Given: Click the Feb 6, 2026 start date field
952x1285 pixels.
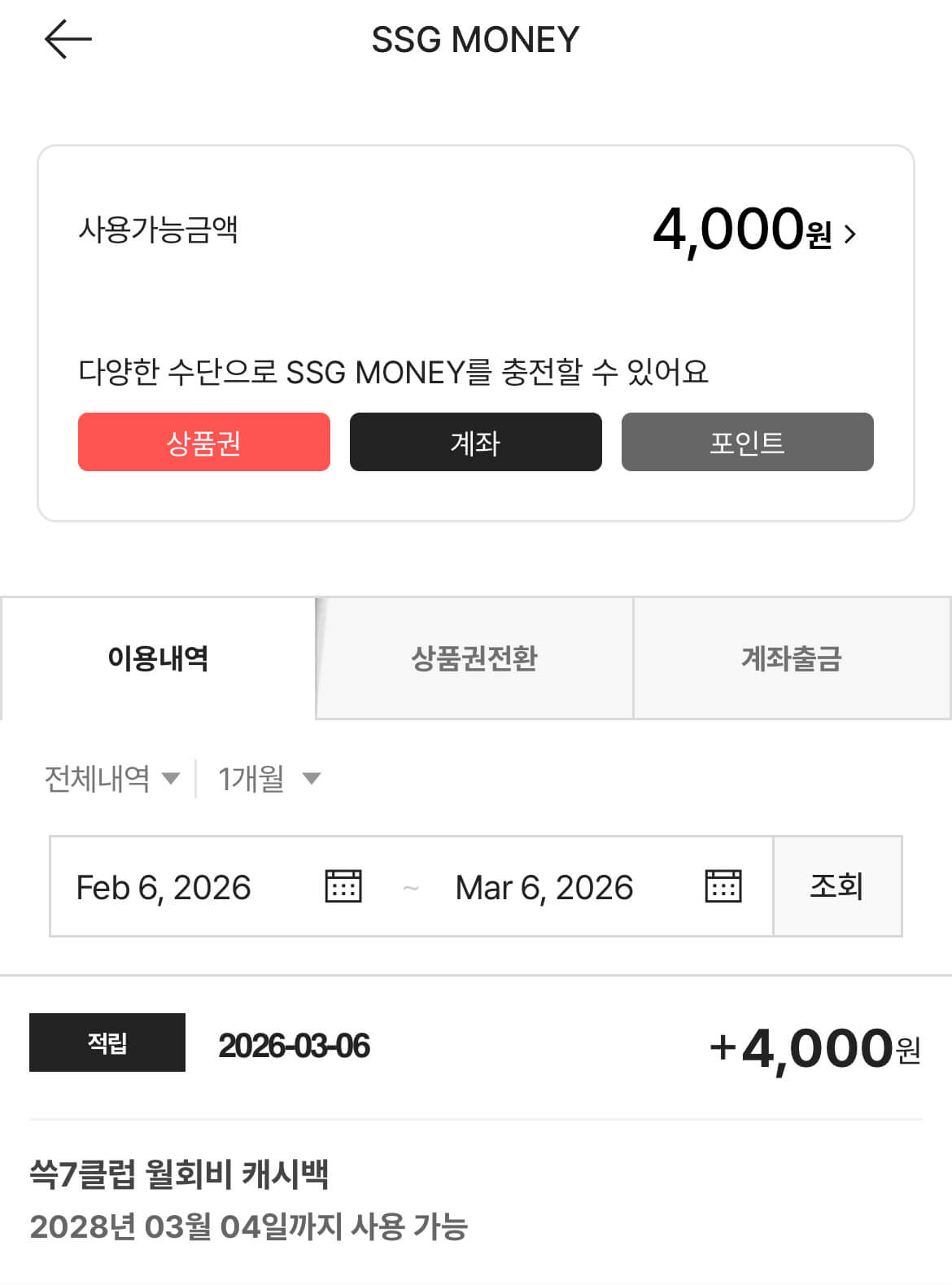Looking at the screenshot, I should coord(163,886).
